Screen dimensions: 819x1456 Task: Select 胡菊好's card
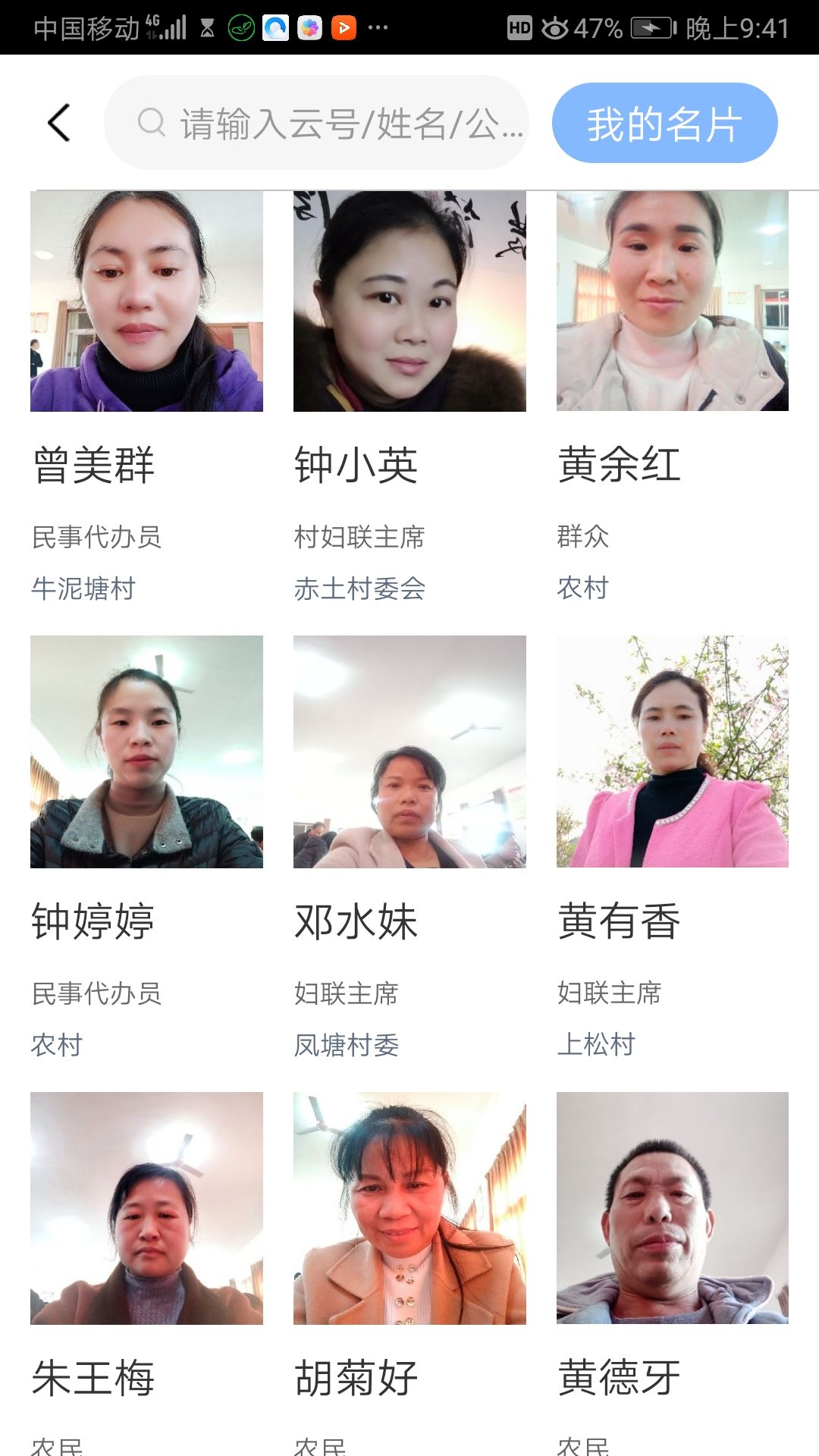(x=409, y=1208)
